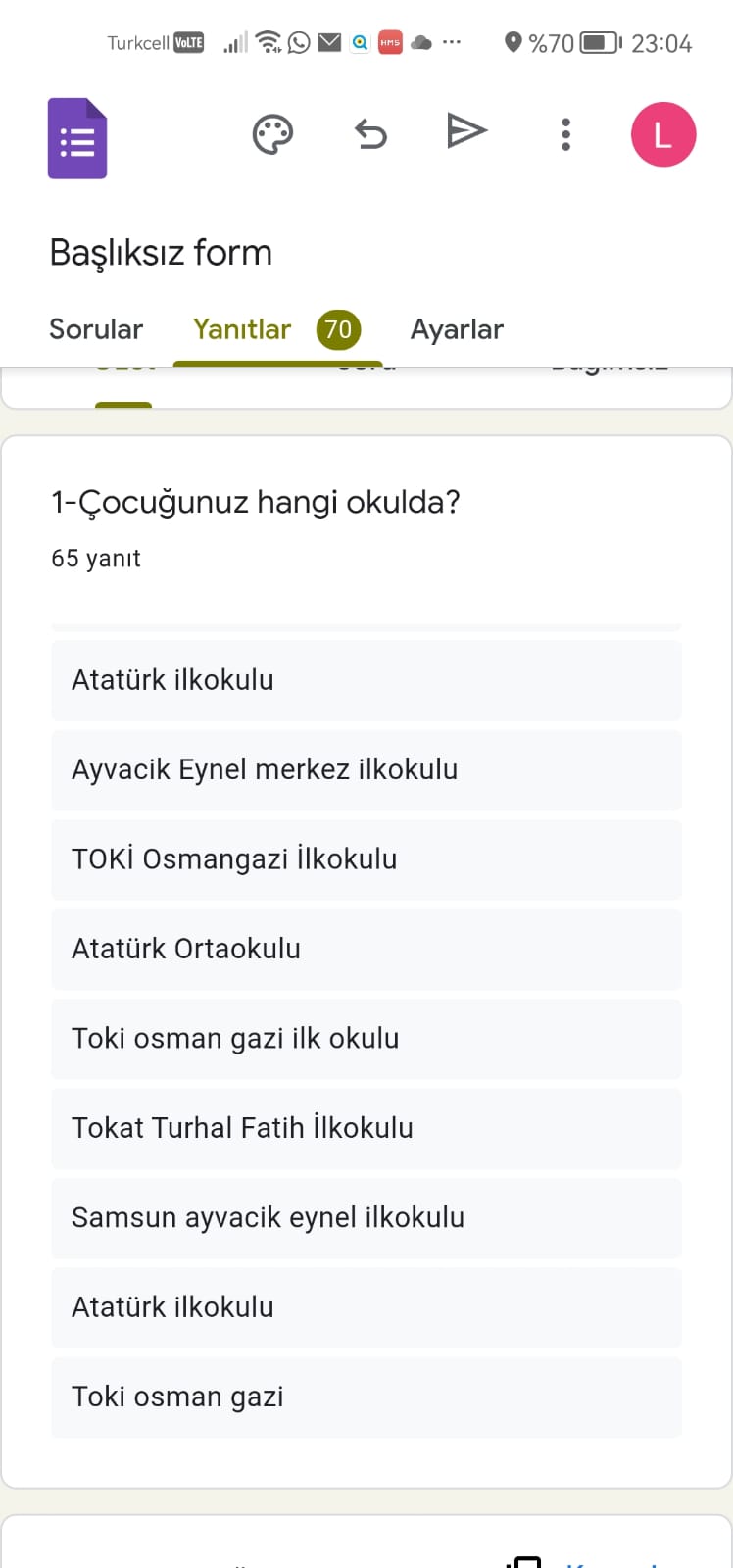The image size is (733, 1568).
Task: Select the Yanıtlar tab
Action: (x=242, y=329)
